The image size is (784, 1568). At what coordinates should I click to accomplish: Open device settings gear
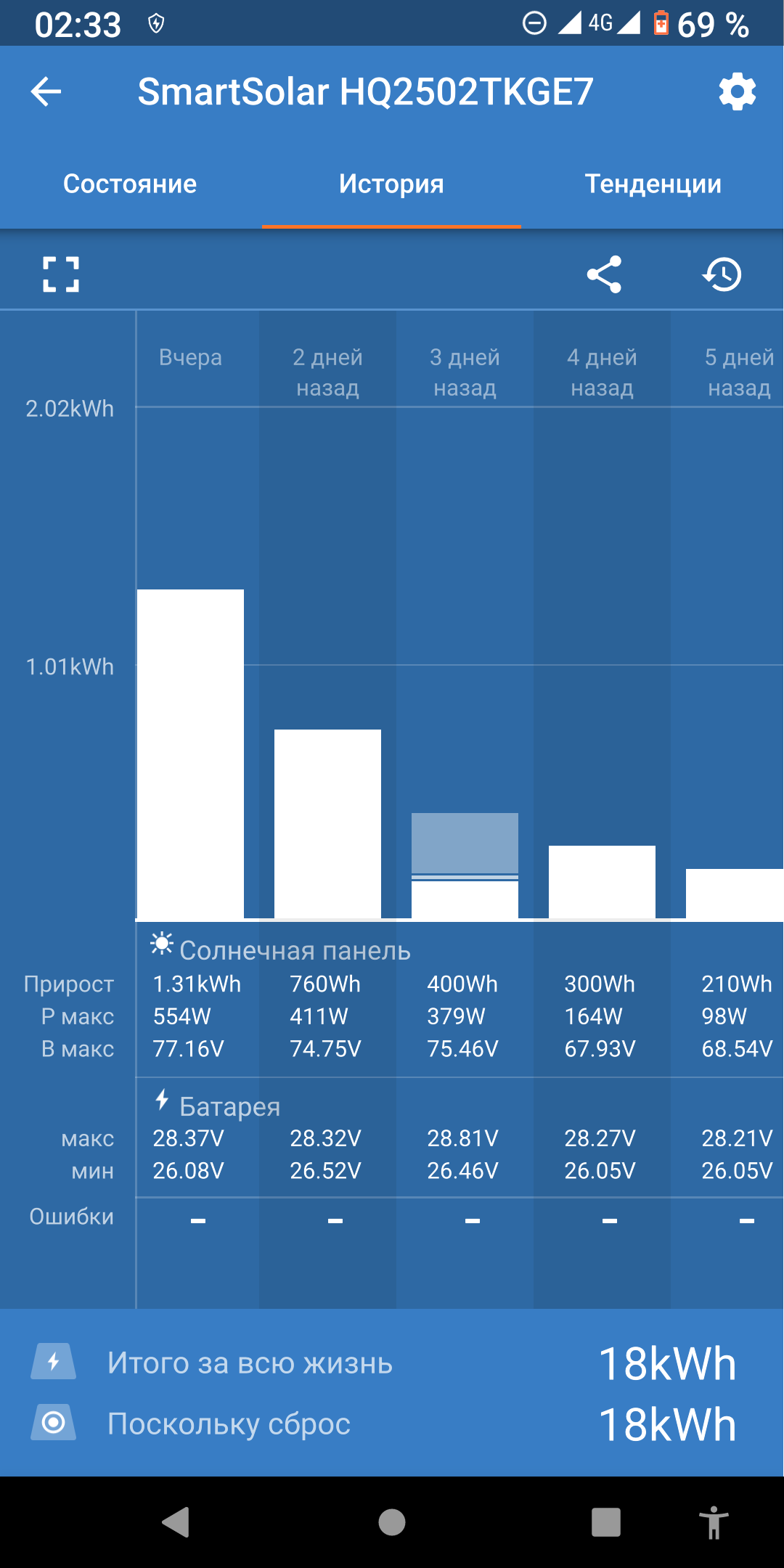pos(737,92)
